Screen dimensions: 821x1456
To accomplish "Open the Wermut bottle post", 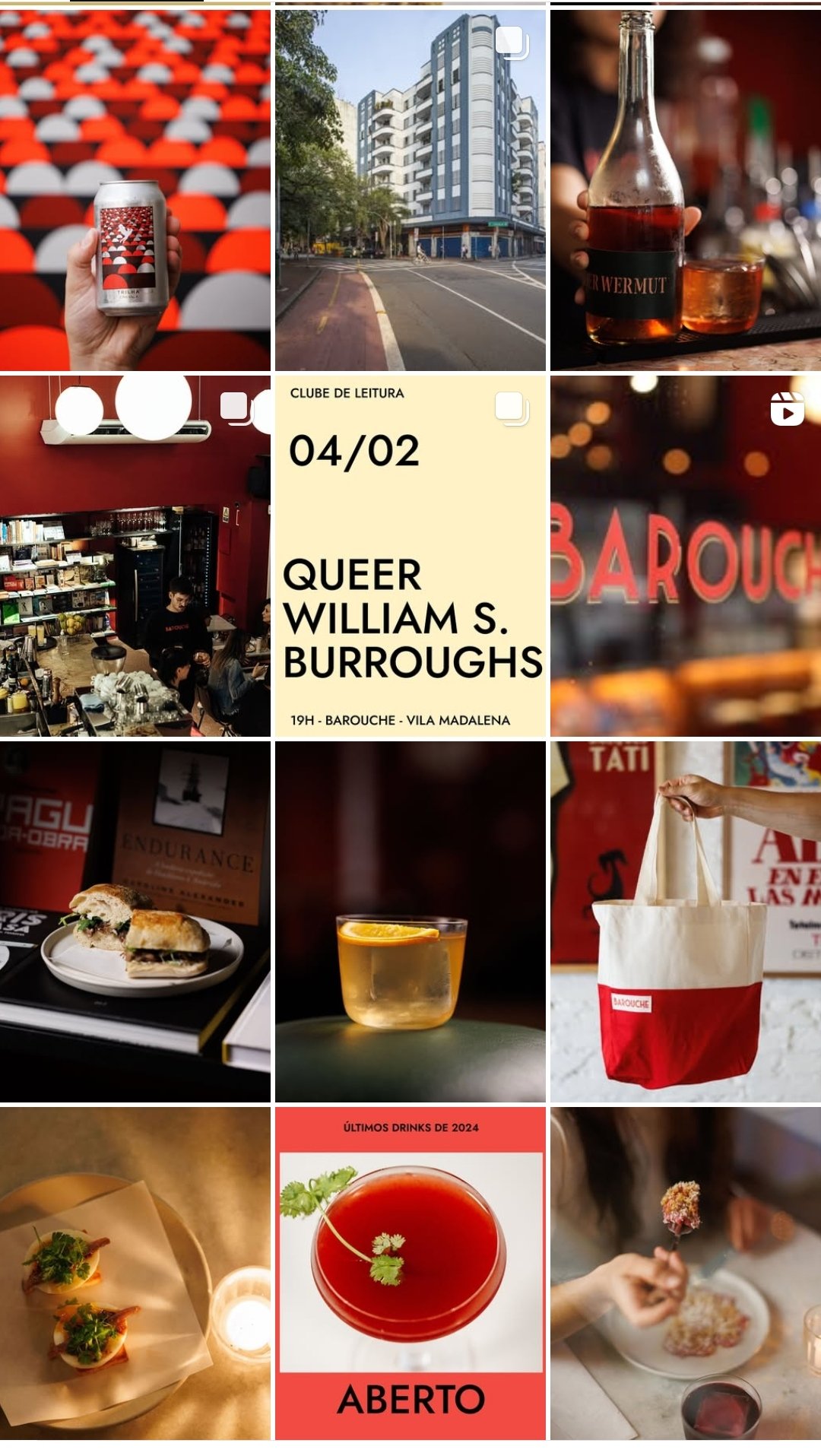I will (685, 189).
